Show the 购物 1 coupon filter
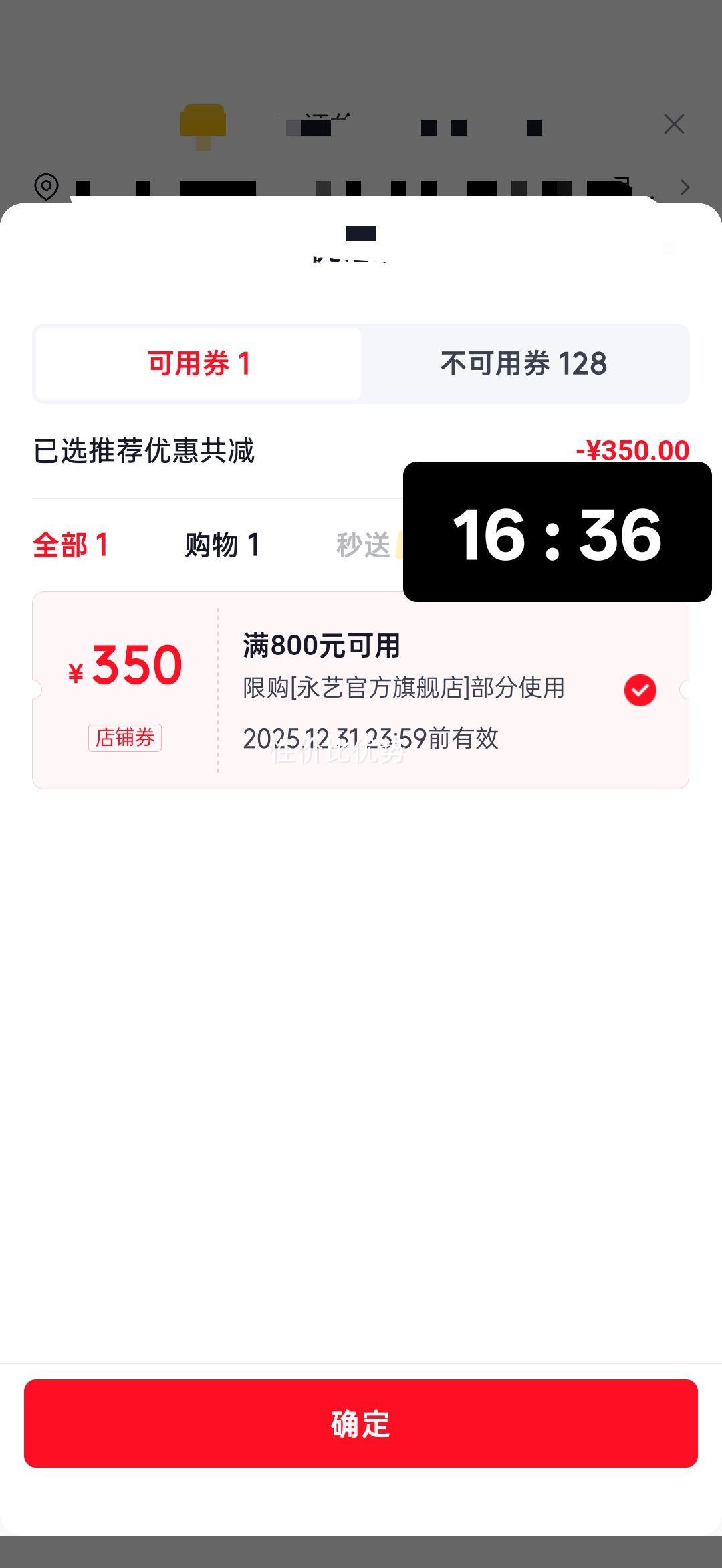 tap(223, 545)
